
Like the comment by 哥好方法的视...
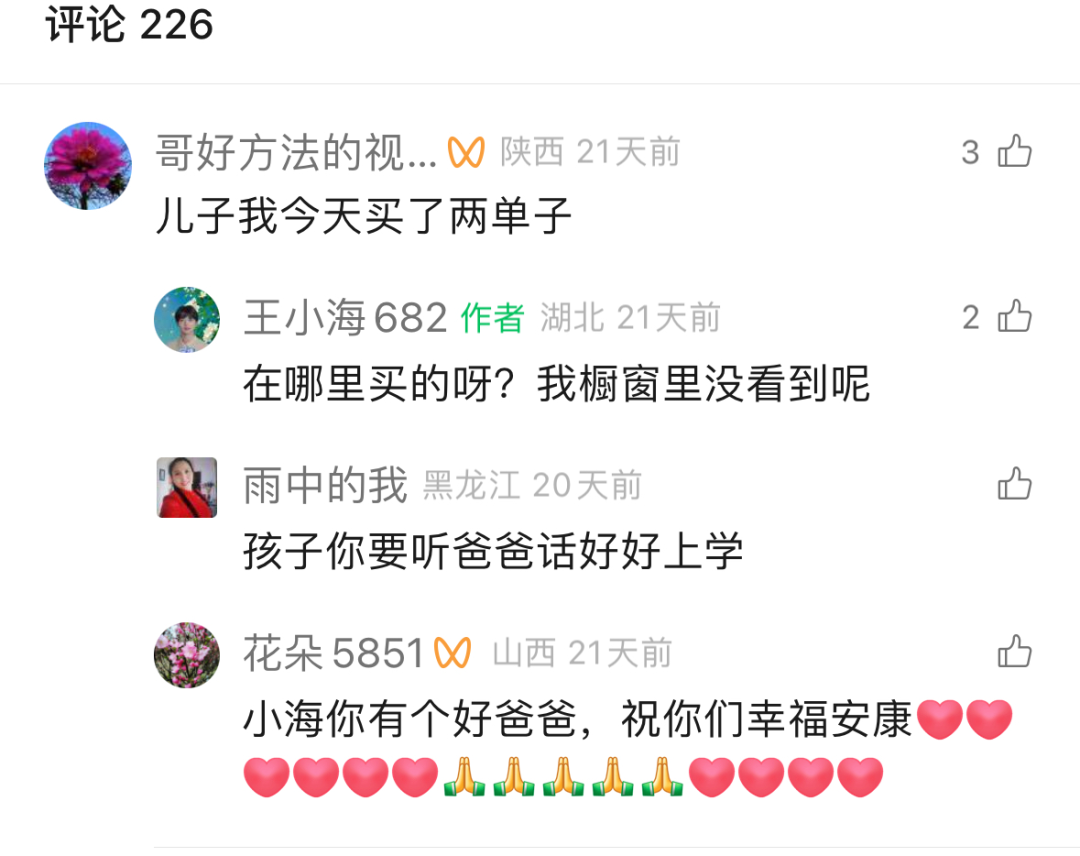(1014, 152)
